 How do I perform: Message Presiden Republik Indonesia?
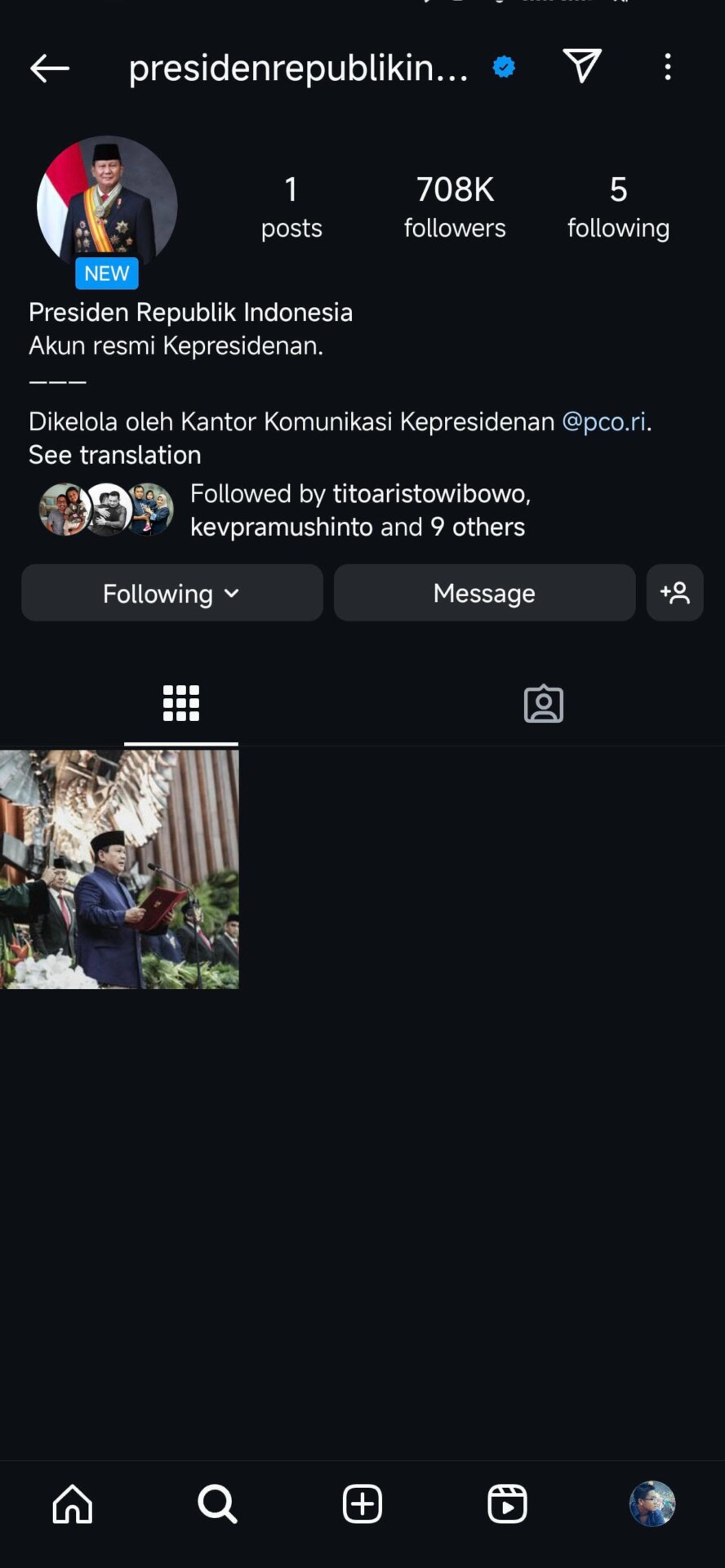coord(484,593)
